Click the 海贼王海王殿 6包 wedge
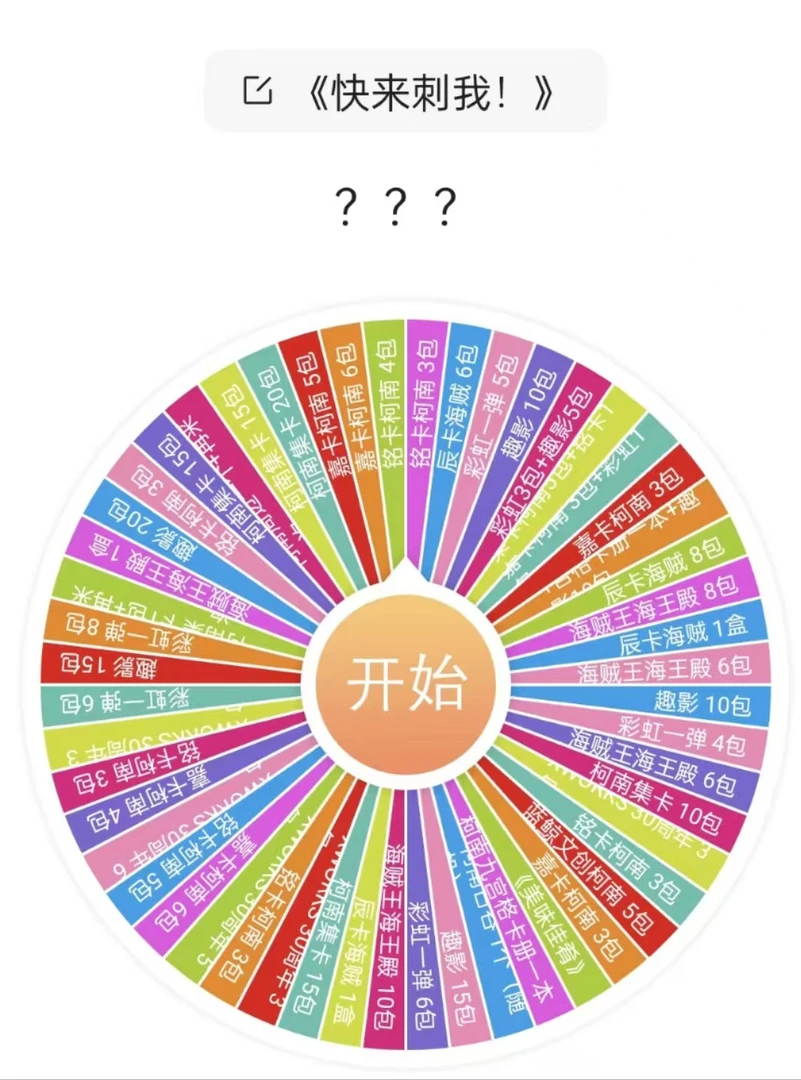 click(x=670, y=668)
